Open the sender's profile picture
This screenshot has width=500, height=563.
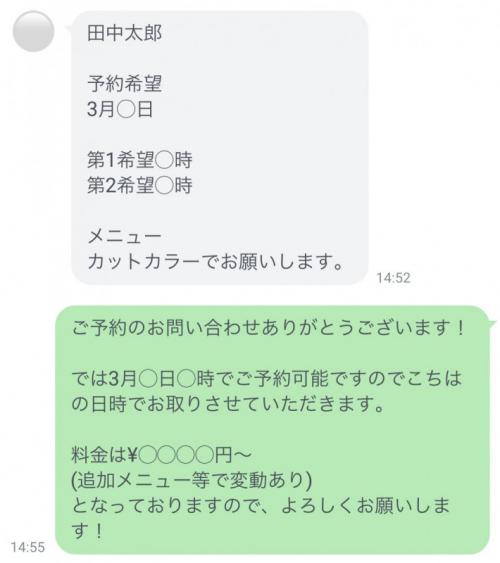(33, 31)
